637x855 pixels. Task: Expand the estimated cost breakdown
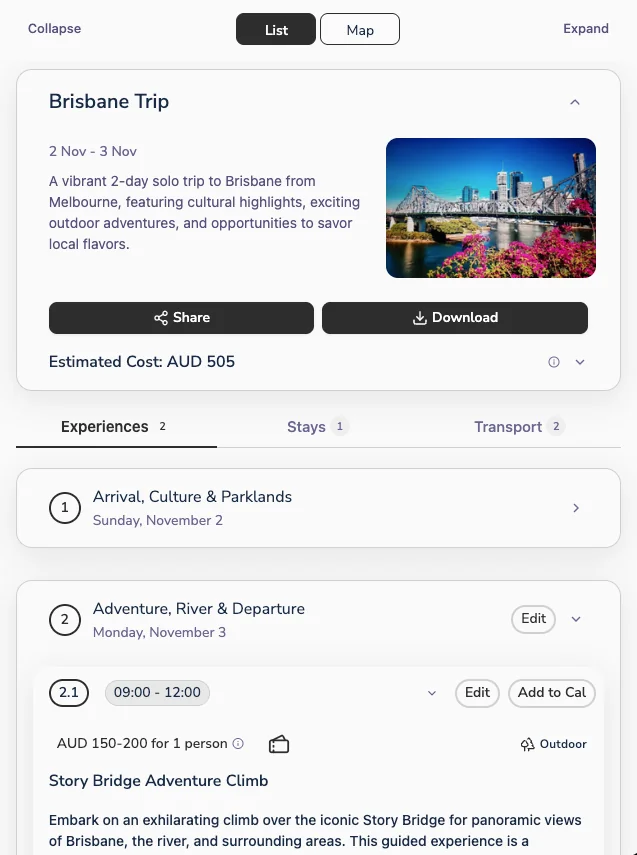[x=580, y=362]
